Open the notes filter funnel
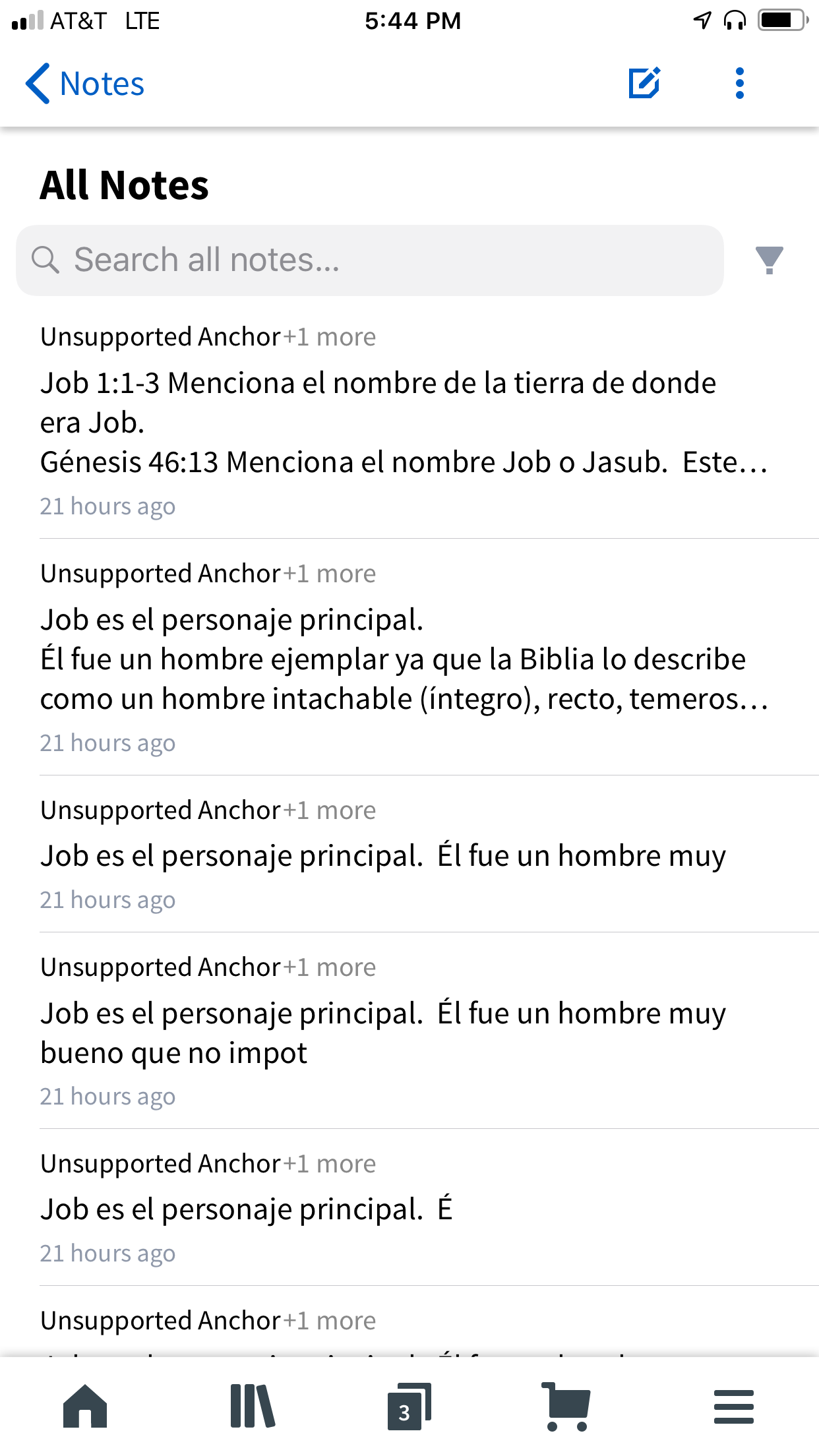The image size is (819, 1456). pyautogui.click(x=769, y=260)
